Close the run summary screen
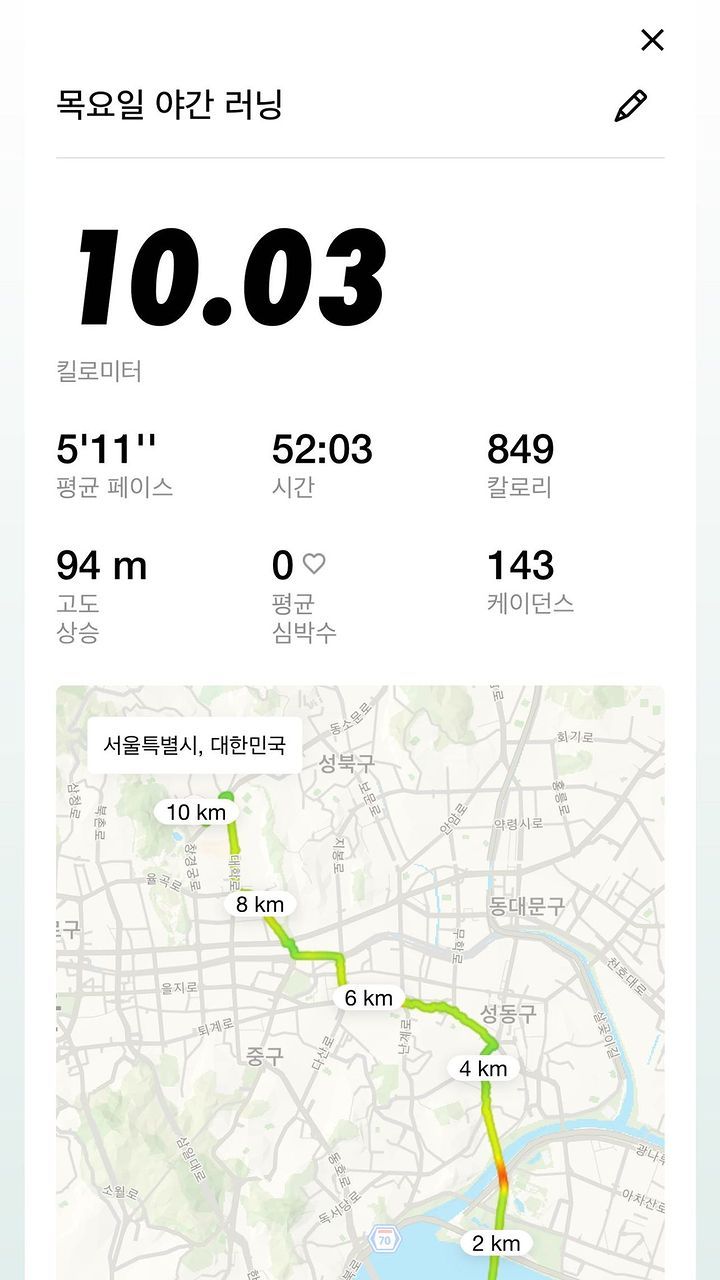This screenshot has width=720, height=1280. coord(652,40)
